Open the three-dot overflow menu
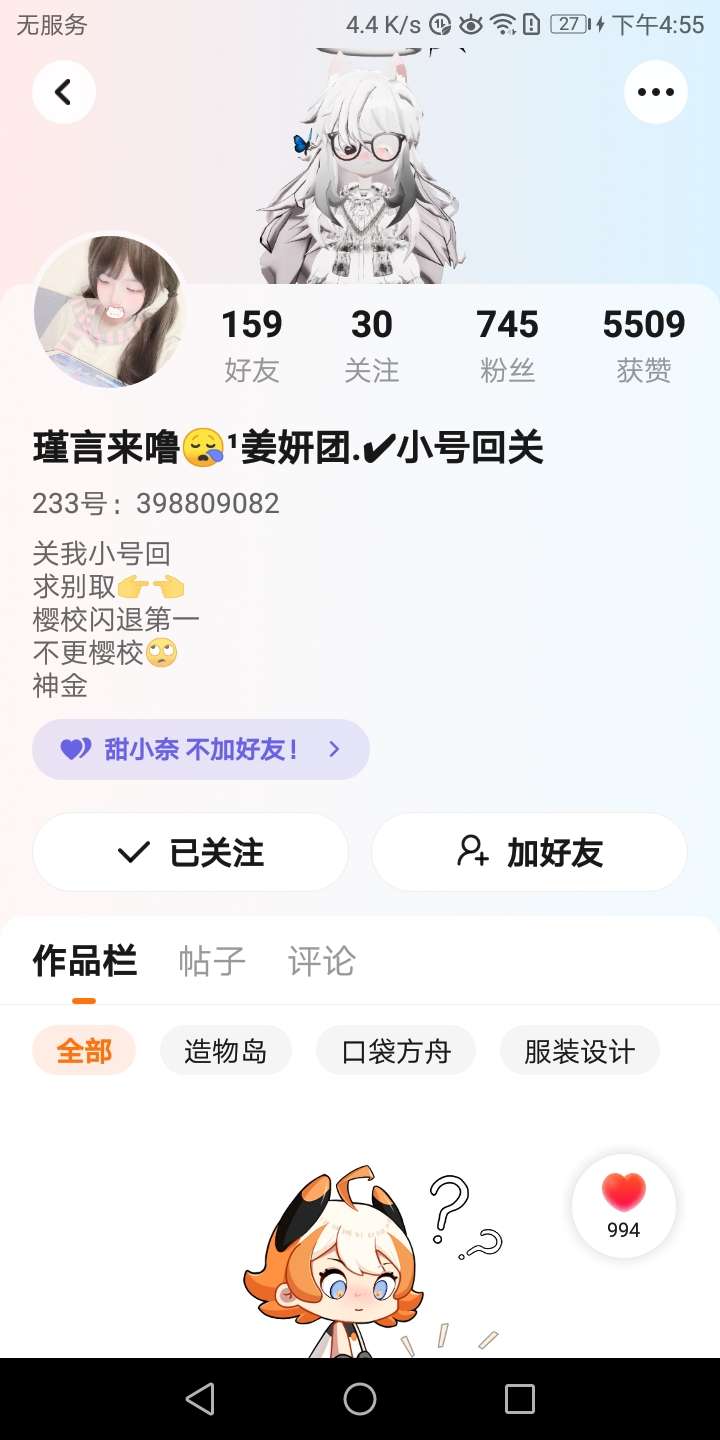 pyautogui.click(x=655, y=92)
